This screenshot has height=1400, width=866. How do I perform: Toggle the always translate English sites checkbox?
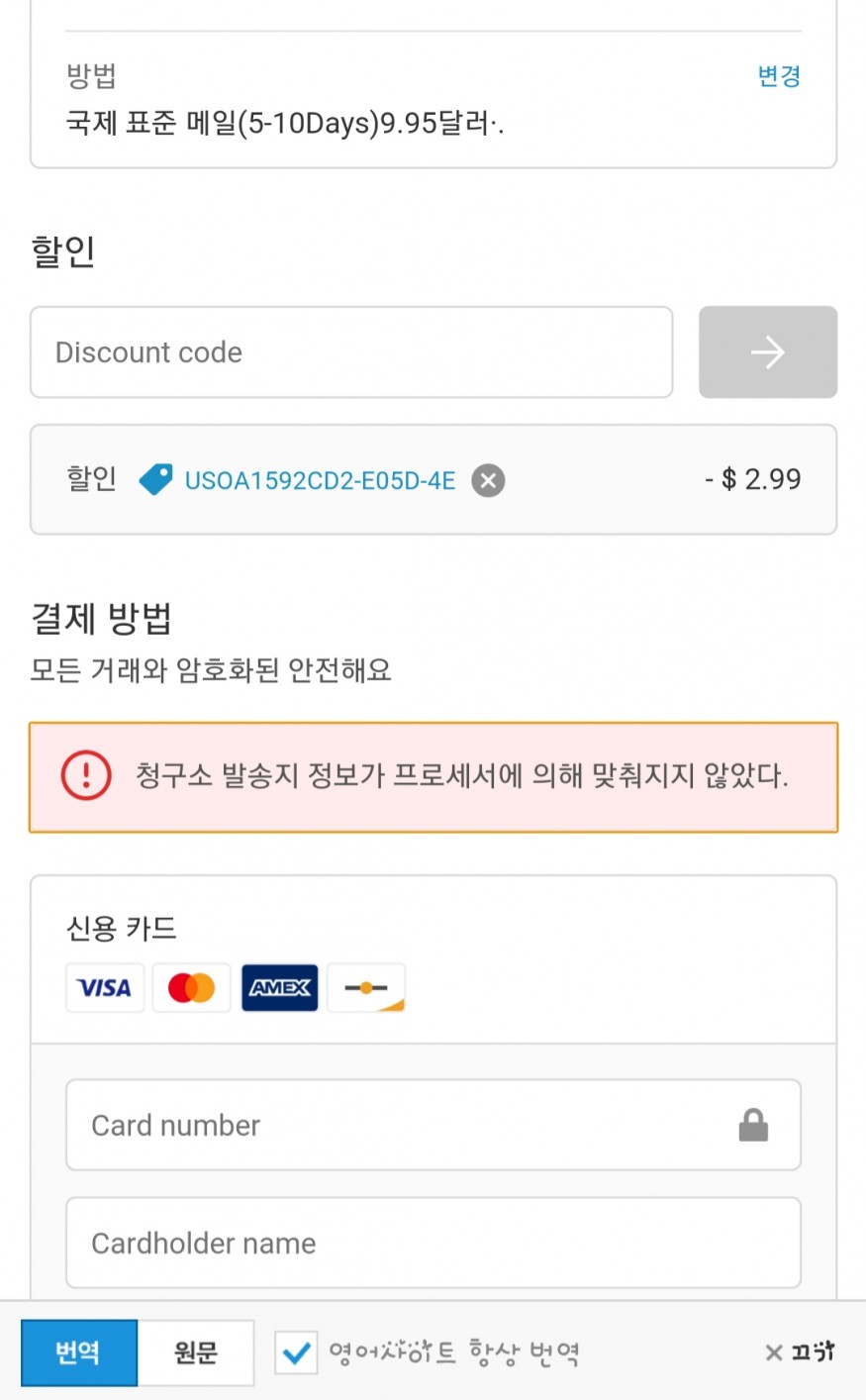pyautogui.click(x=296, y=1352)
